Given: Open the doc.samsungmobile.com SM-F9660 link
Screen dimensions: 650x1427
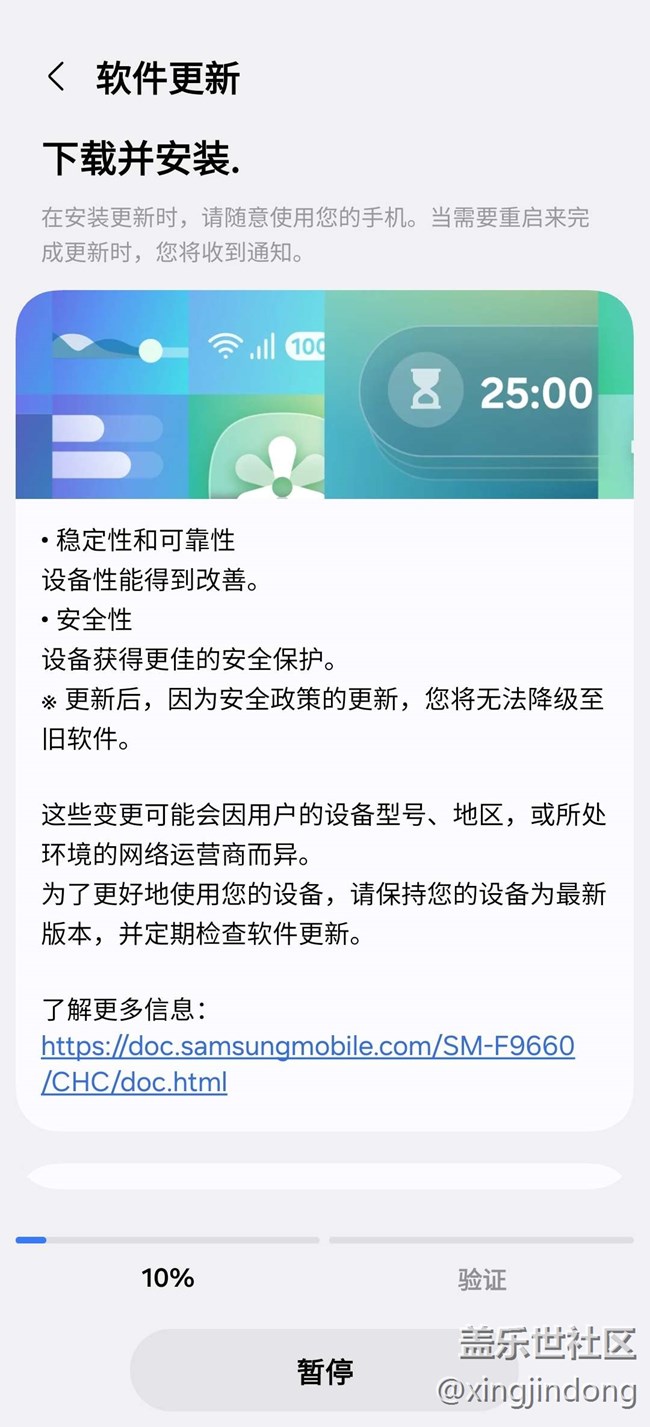Looking at the screenshot, I should click(308, 1064).
